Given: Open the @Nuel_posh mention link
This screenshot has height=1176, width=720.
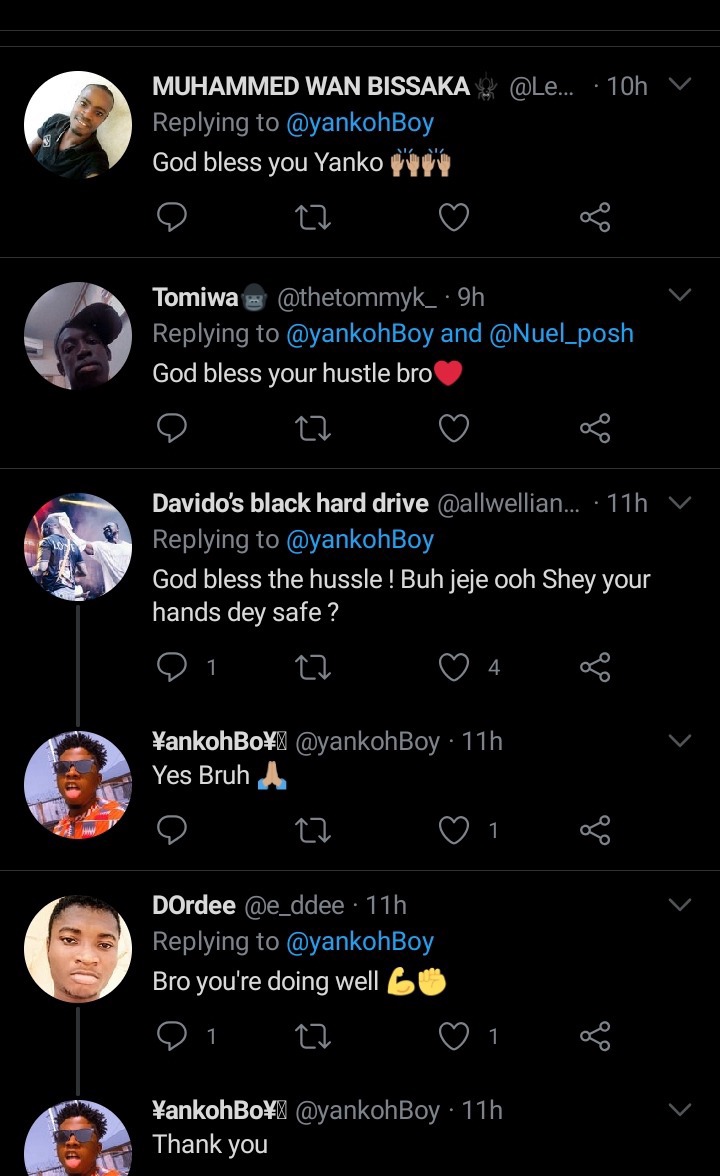Looking at the screenshot, I should point(561,333).
